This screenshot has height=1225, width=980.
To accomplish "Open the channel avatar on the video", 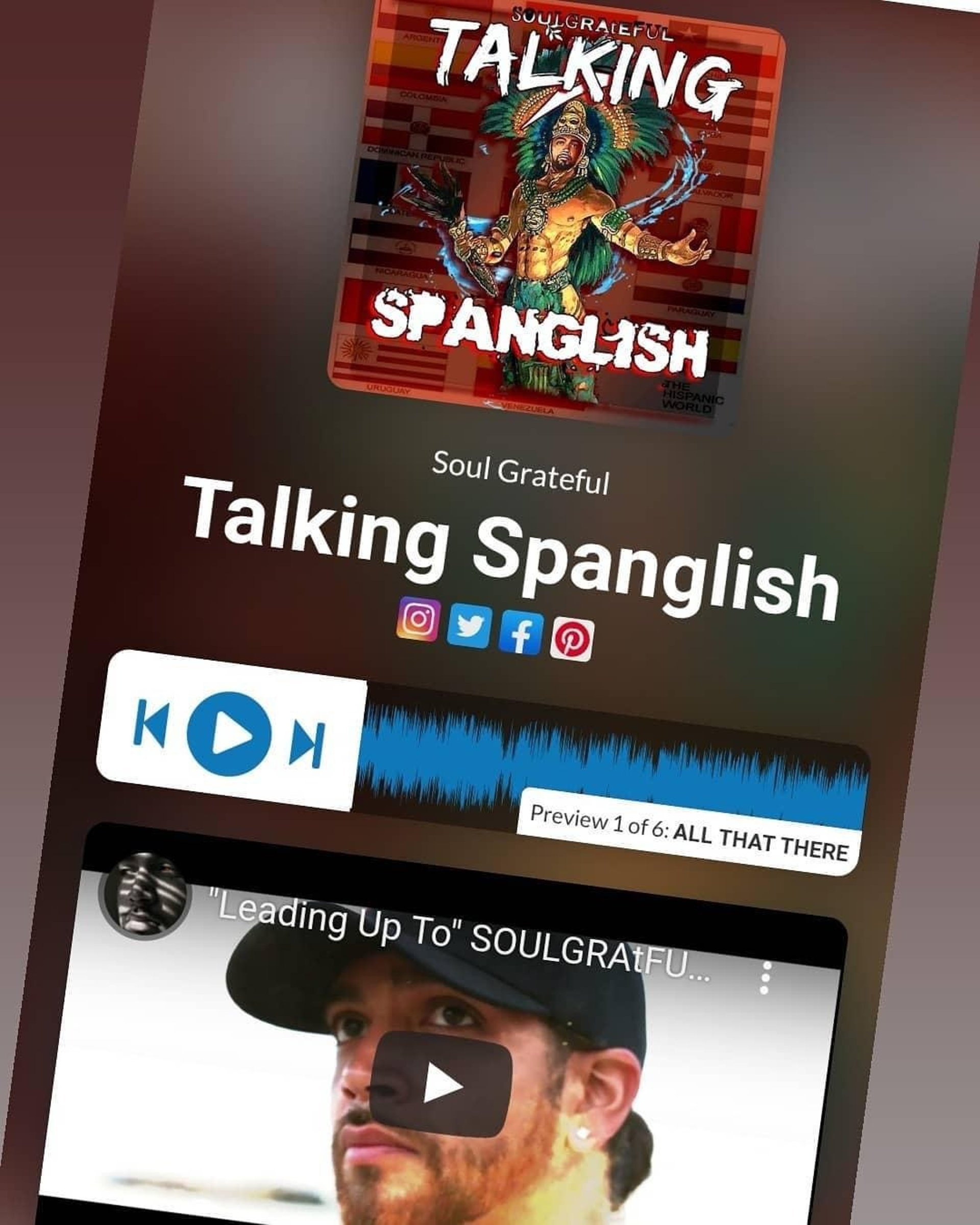I will click(145, 895).
